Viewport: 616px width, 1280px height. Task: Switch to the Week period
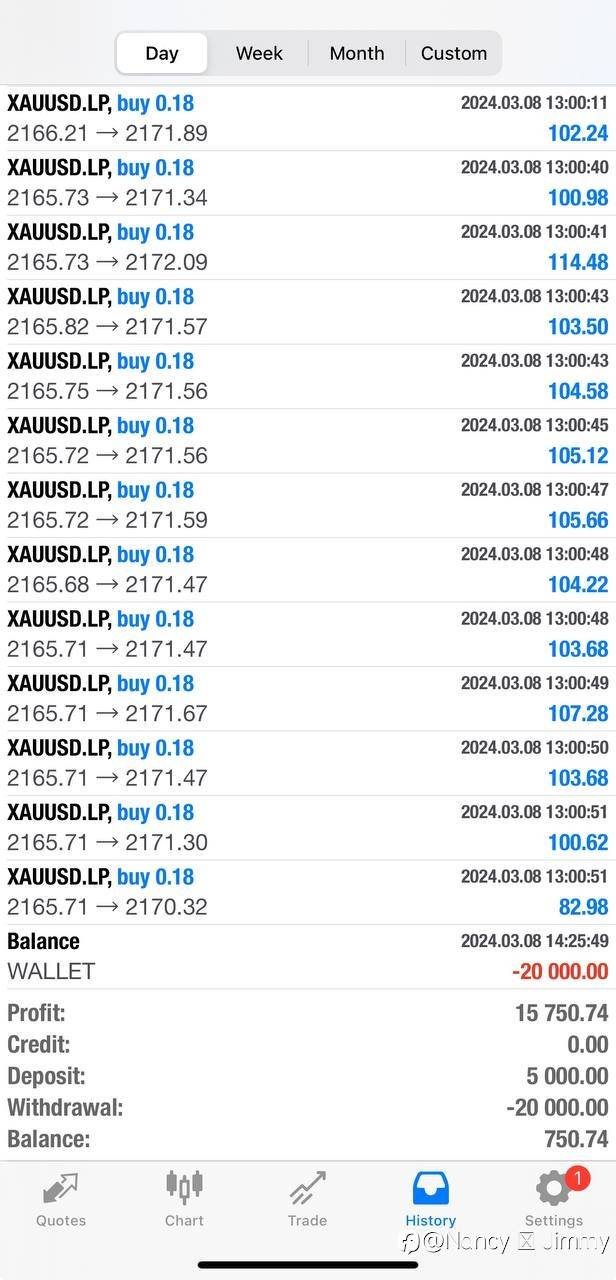click(x=259, y=53)
